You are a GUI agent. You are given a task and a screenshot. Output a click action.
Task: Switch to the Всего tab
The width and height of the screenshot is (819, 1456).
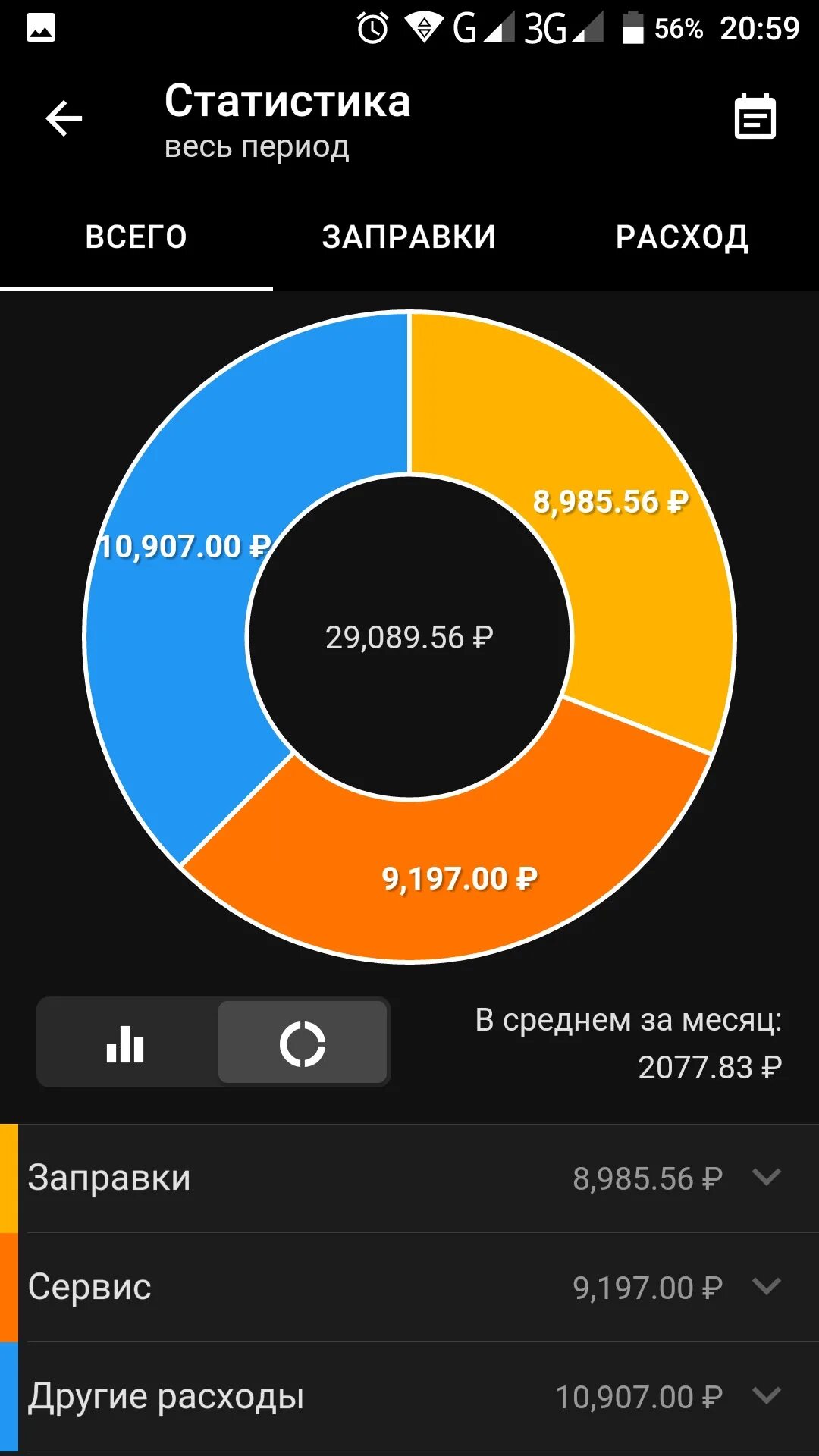[136, 237]
